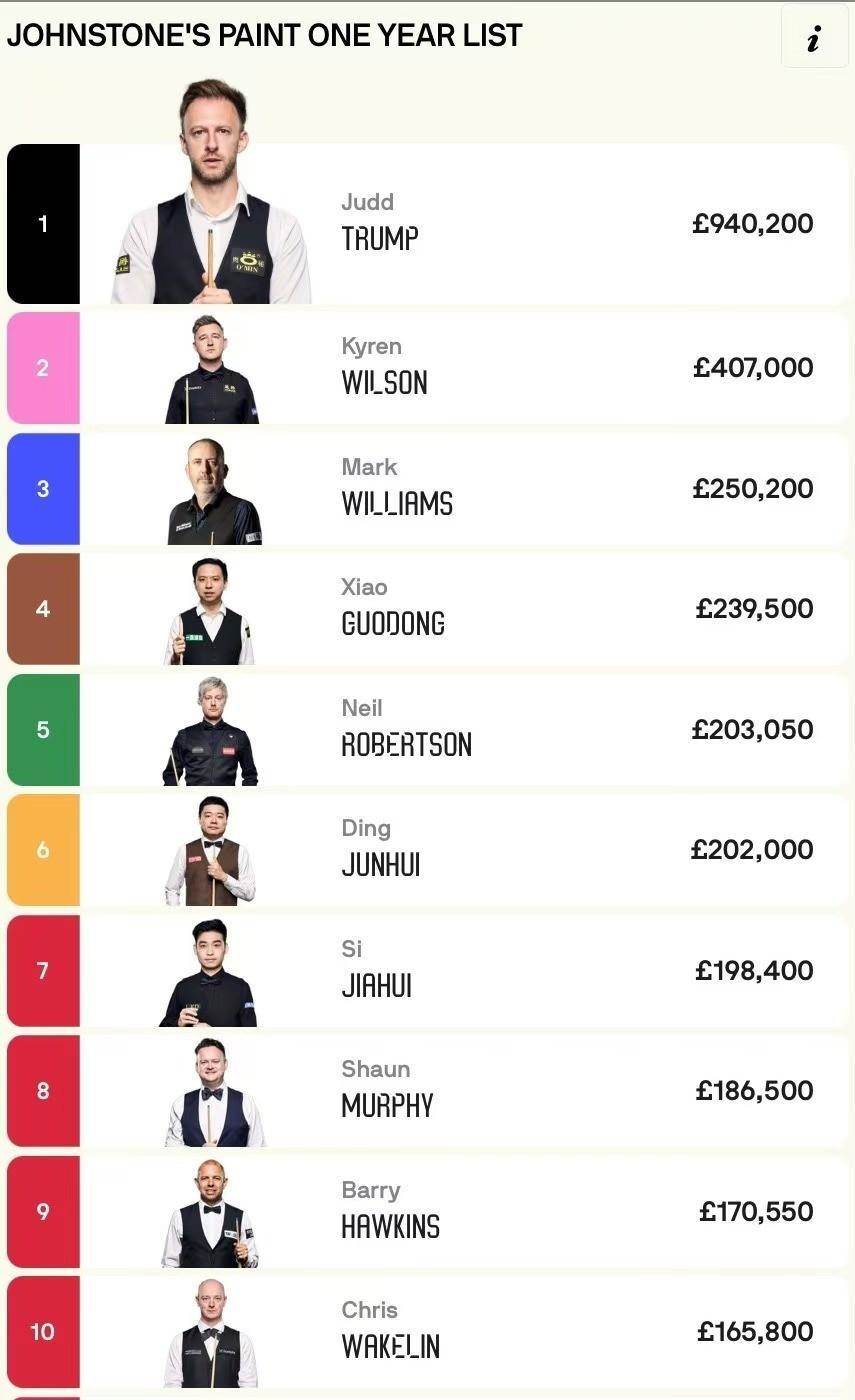Open Barry Hawkins' row
This screenshot has height=1400, width=855.
point(428,1212)
